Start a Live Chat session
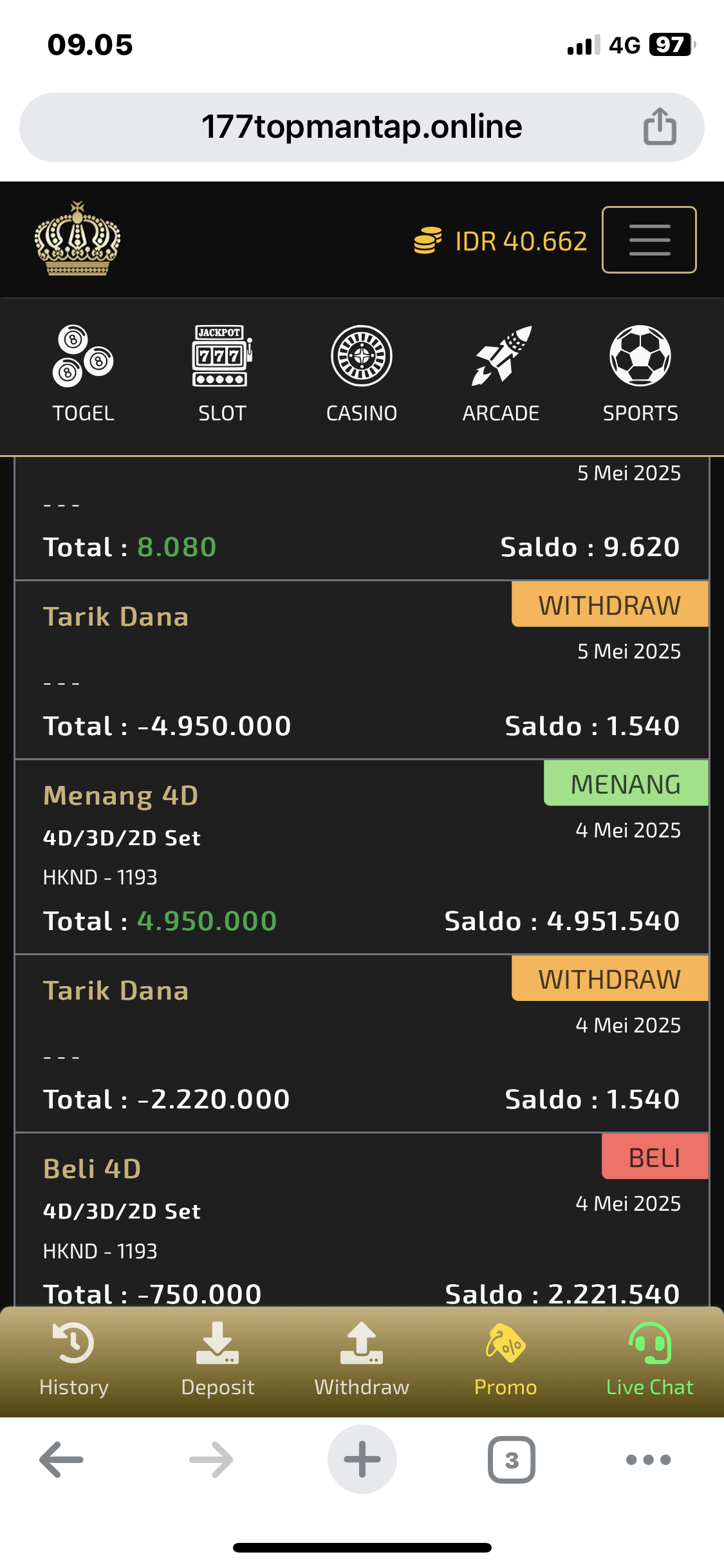The image size is (724, 1568). tap(650, 1359)
